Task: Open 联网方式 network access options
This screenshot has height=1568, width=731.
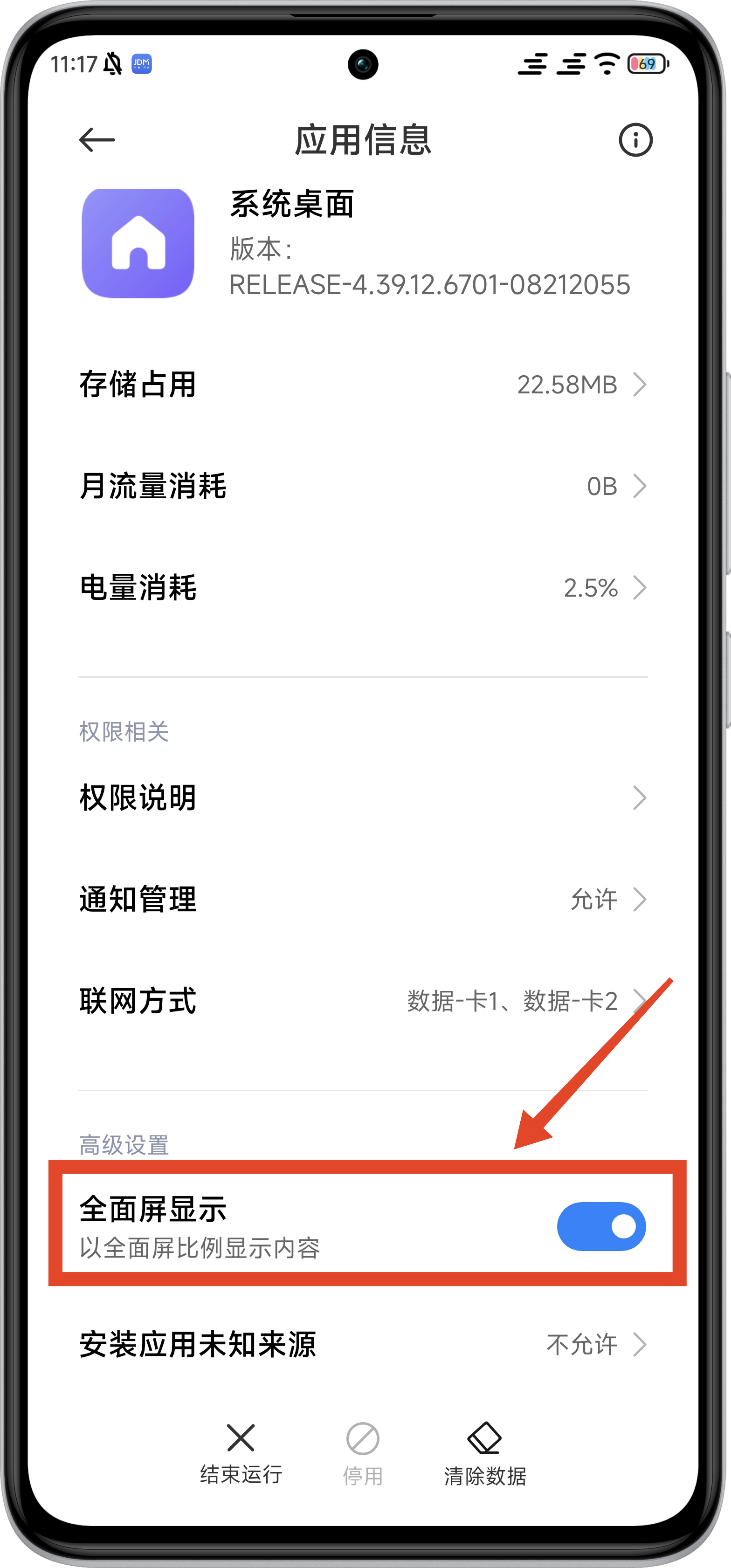Action: (x=363, y=1001)
